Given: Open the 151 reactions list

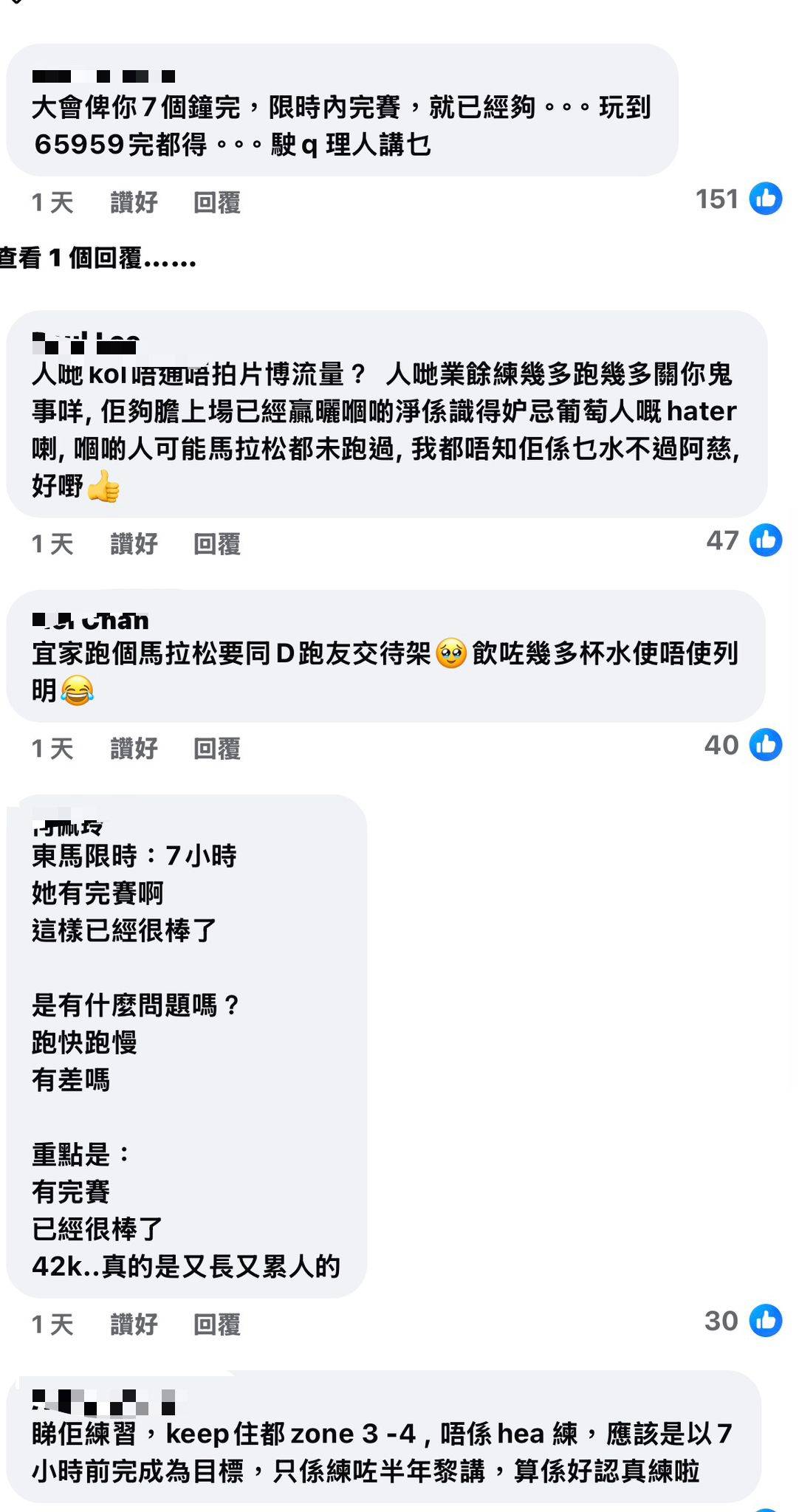Looking at the screenshot, I should [x=737, y=199].
